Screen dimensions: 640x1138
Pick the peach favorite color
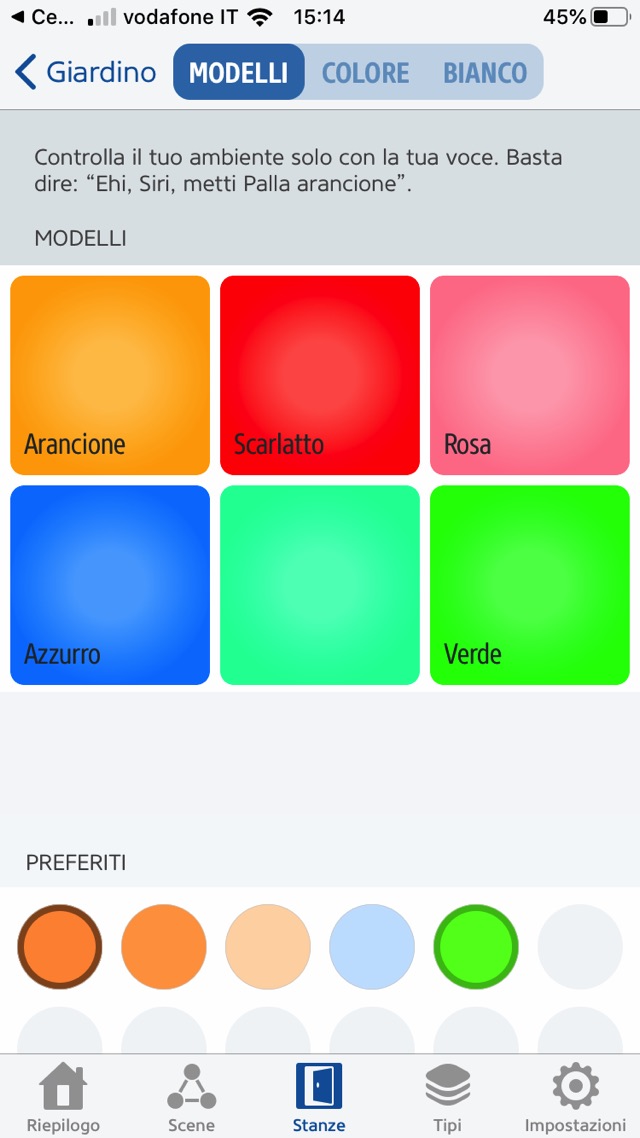[268, 947]
